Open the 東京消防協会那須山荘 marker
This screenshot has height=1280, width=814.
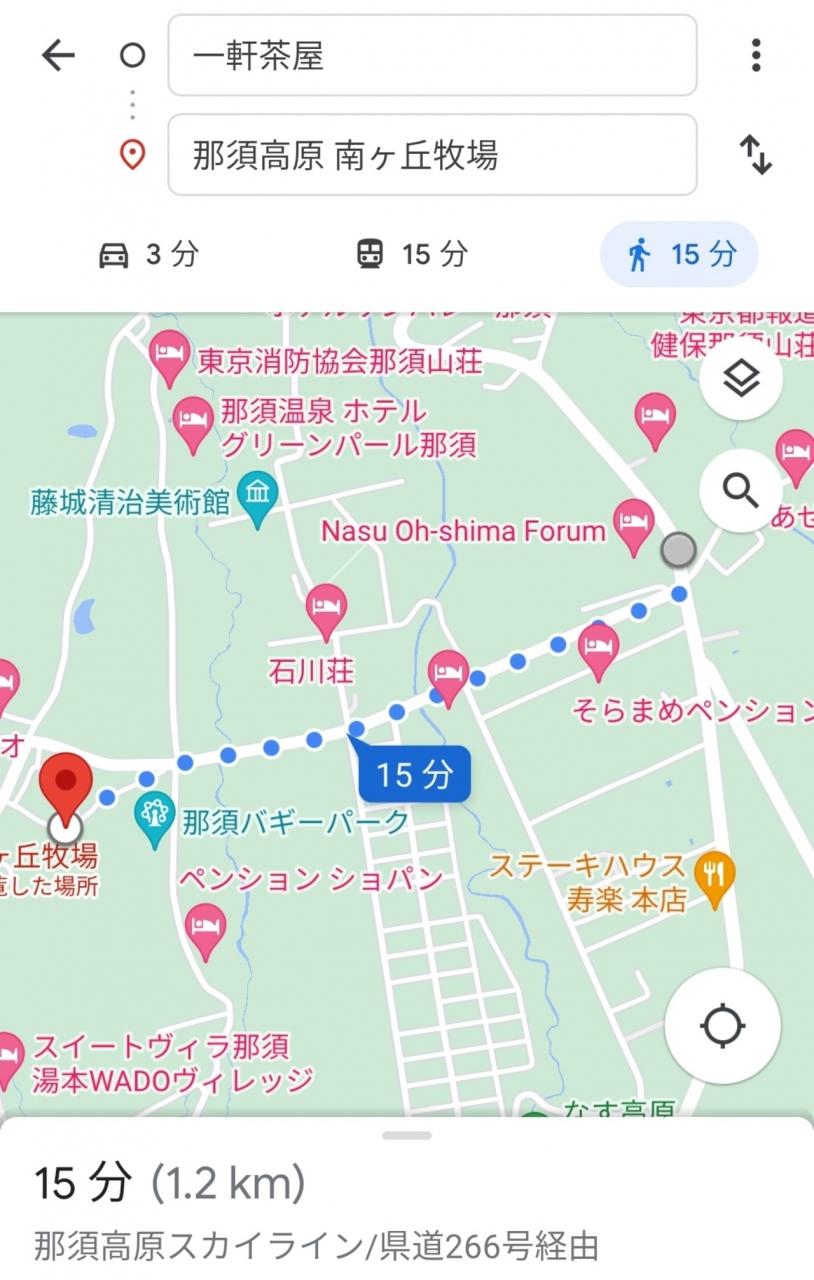tap(170, 354)
